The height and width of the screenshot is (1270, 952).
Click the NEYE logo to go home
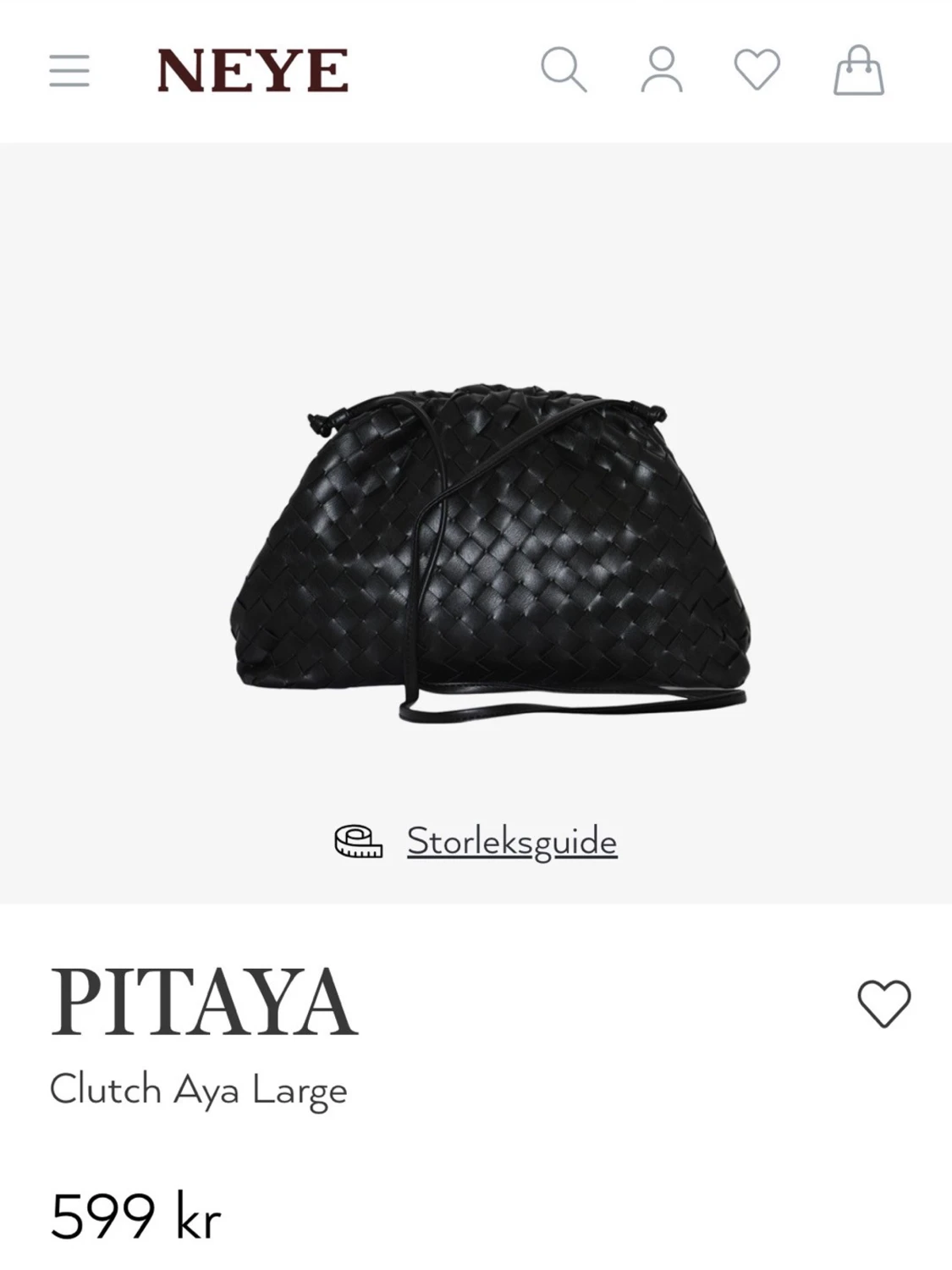click(250, 72)
